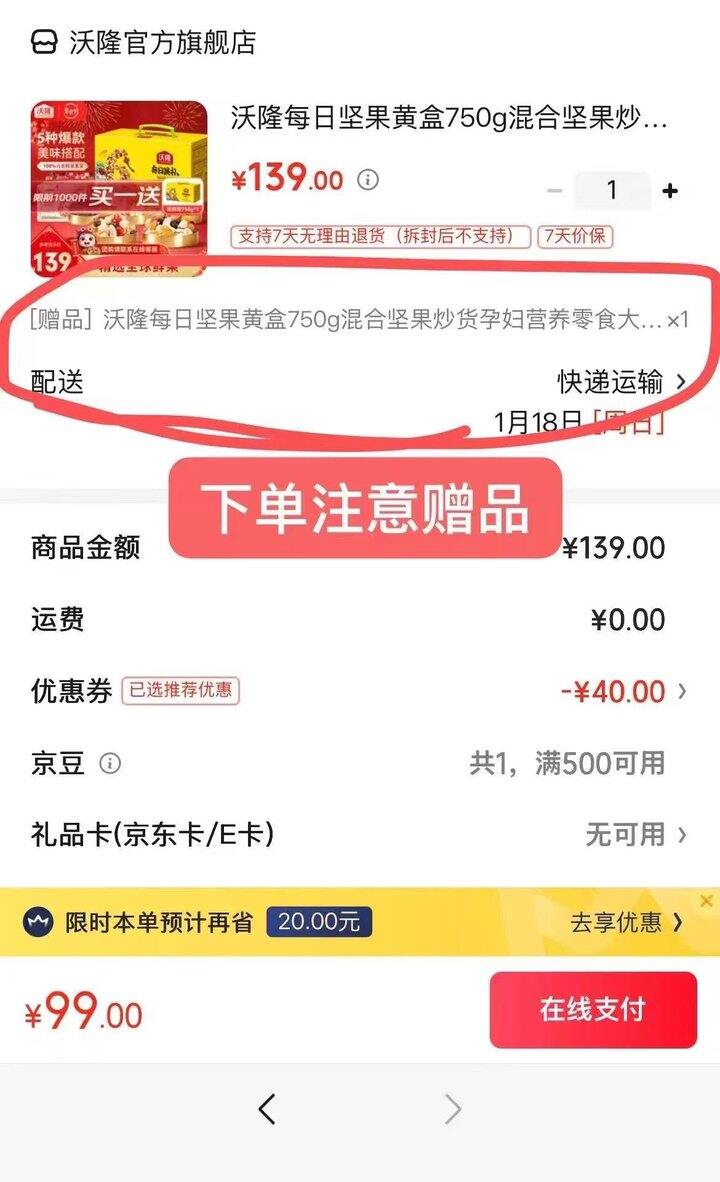View 京豆 info icon explanation
This screenshot has height=1182, width=720.
[x=110, y=764]
